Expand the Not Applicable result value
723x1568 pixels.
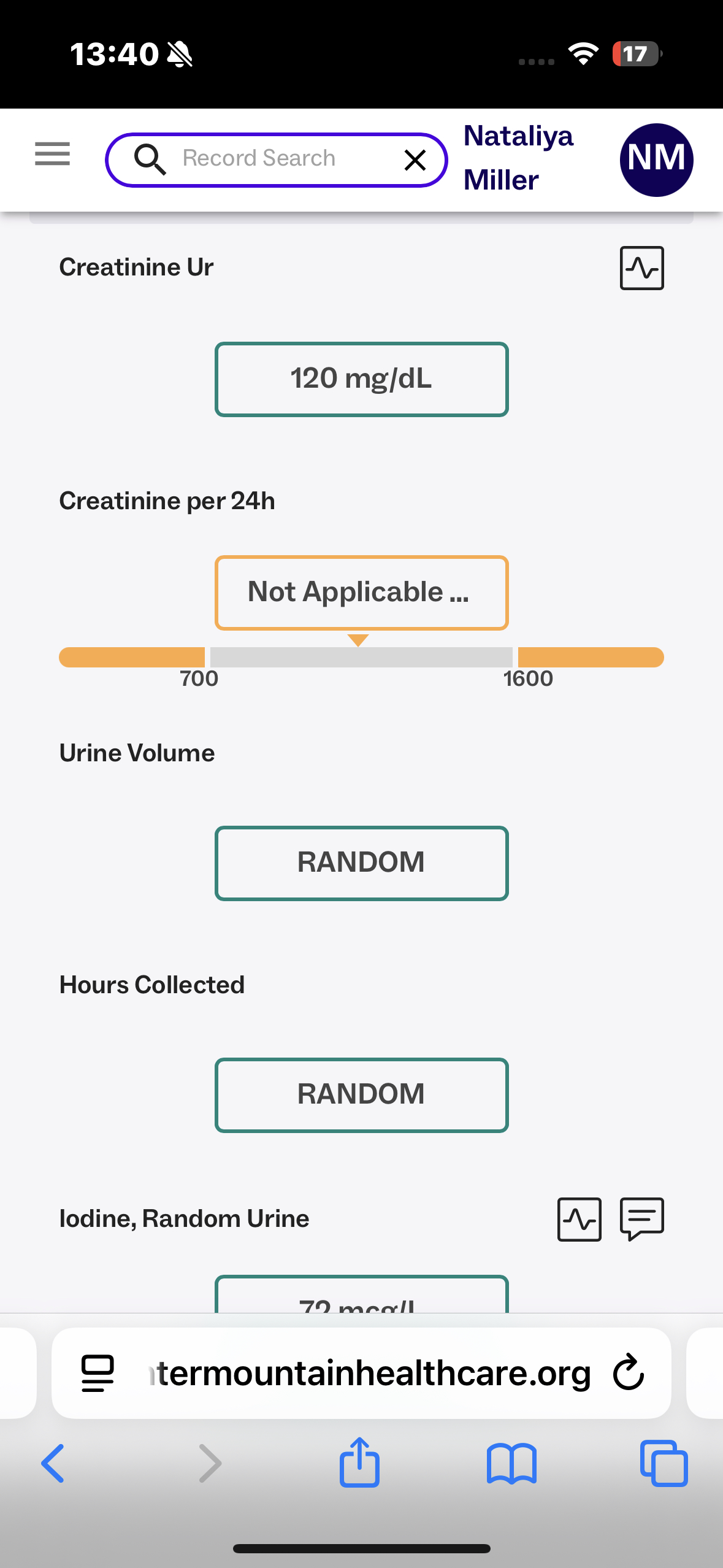(x=361, y=593)
